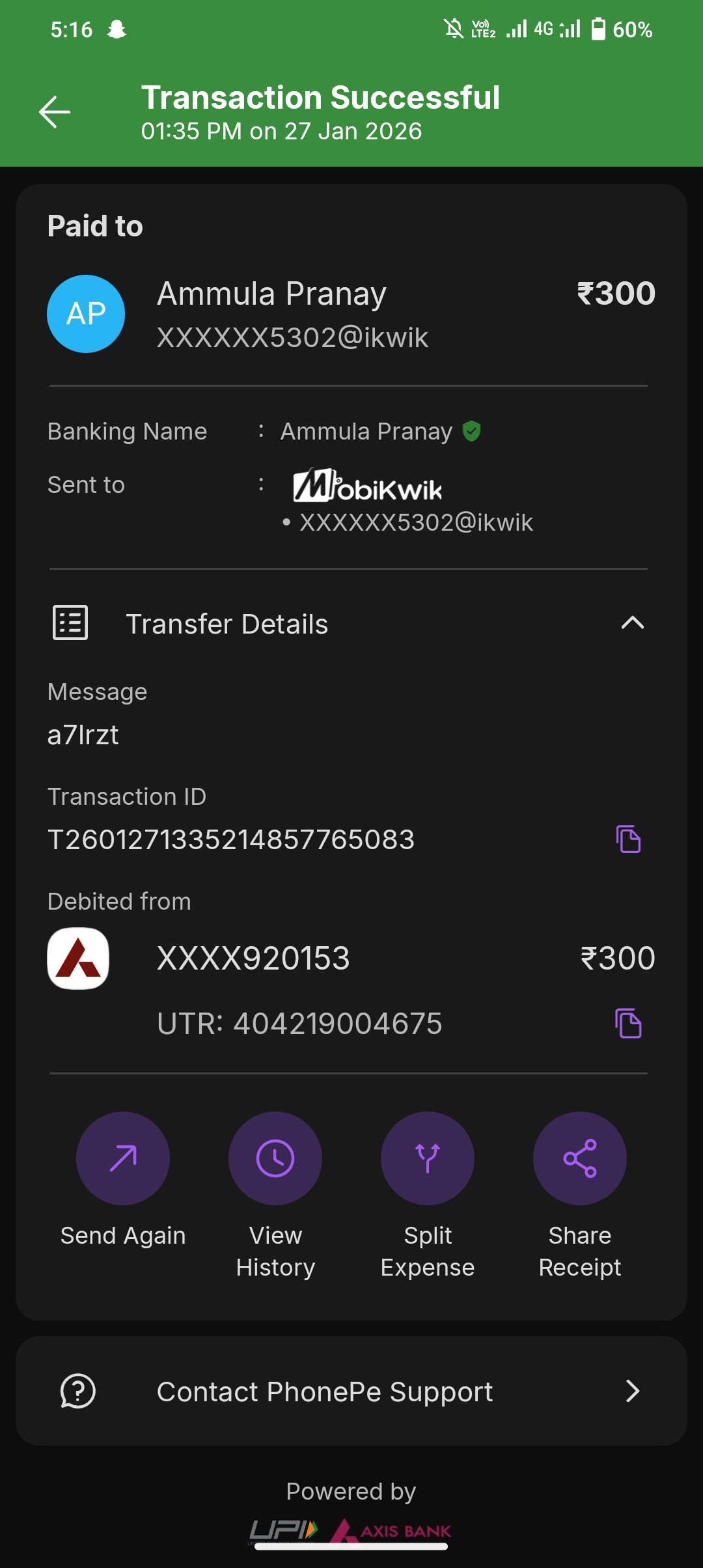Share Receipt of the transaction
Image resolution: width=703 pixels, height=1568 pixels.
[x=580, y=1158]
